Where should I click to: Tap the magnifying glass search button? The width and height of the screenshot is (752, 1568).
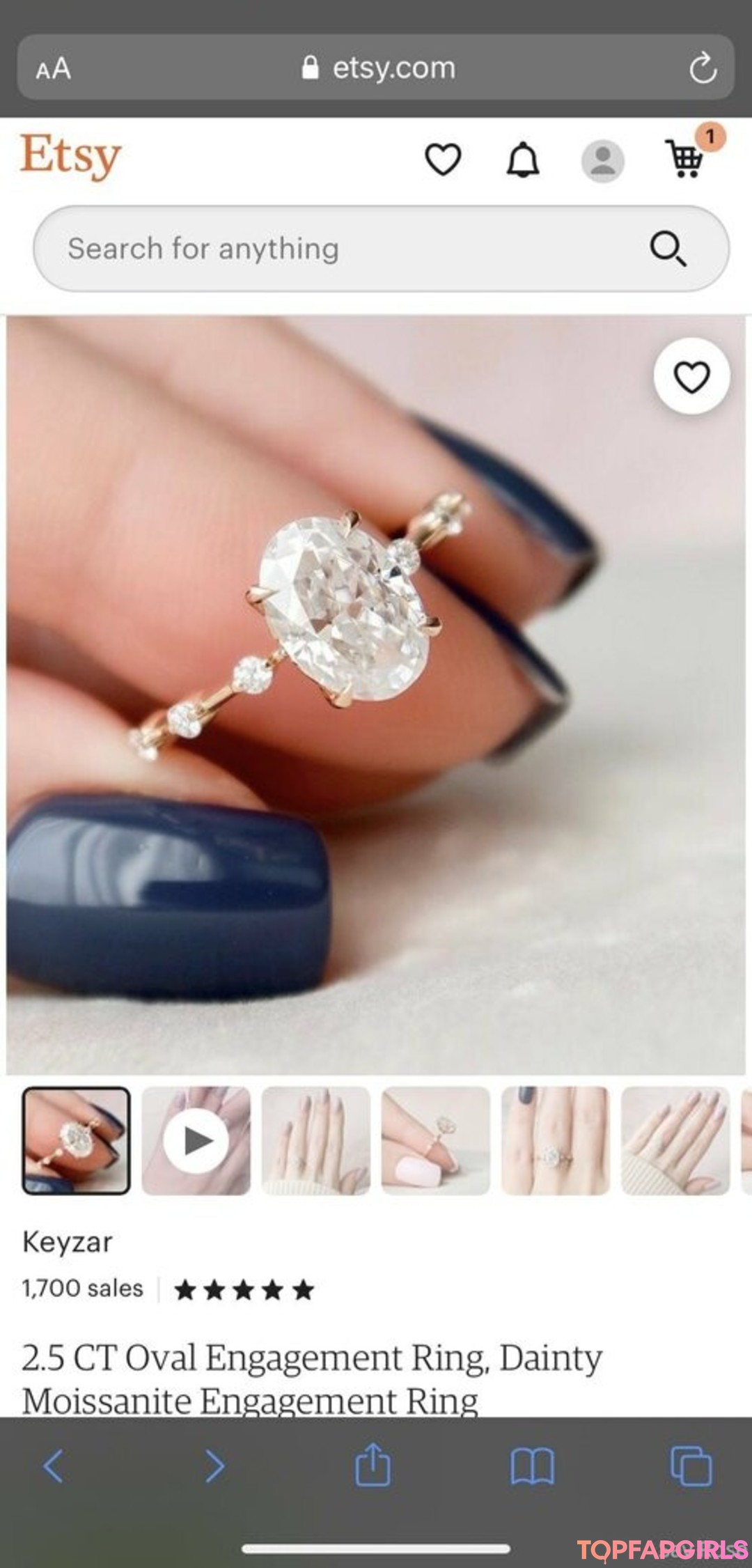pyautogui.click(x=668, y=249)
